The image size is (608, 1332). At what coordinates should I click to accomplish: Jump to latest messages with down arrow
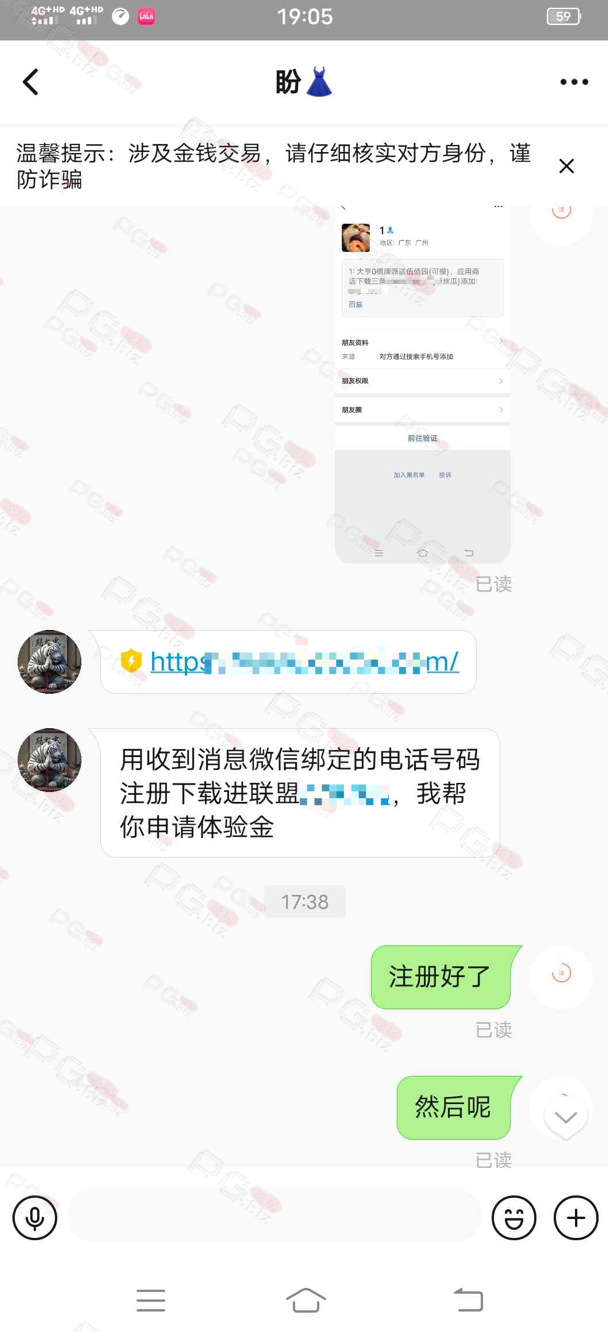pos(565,1117)
